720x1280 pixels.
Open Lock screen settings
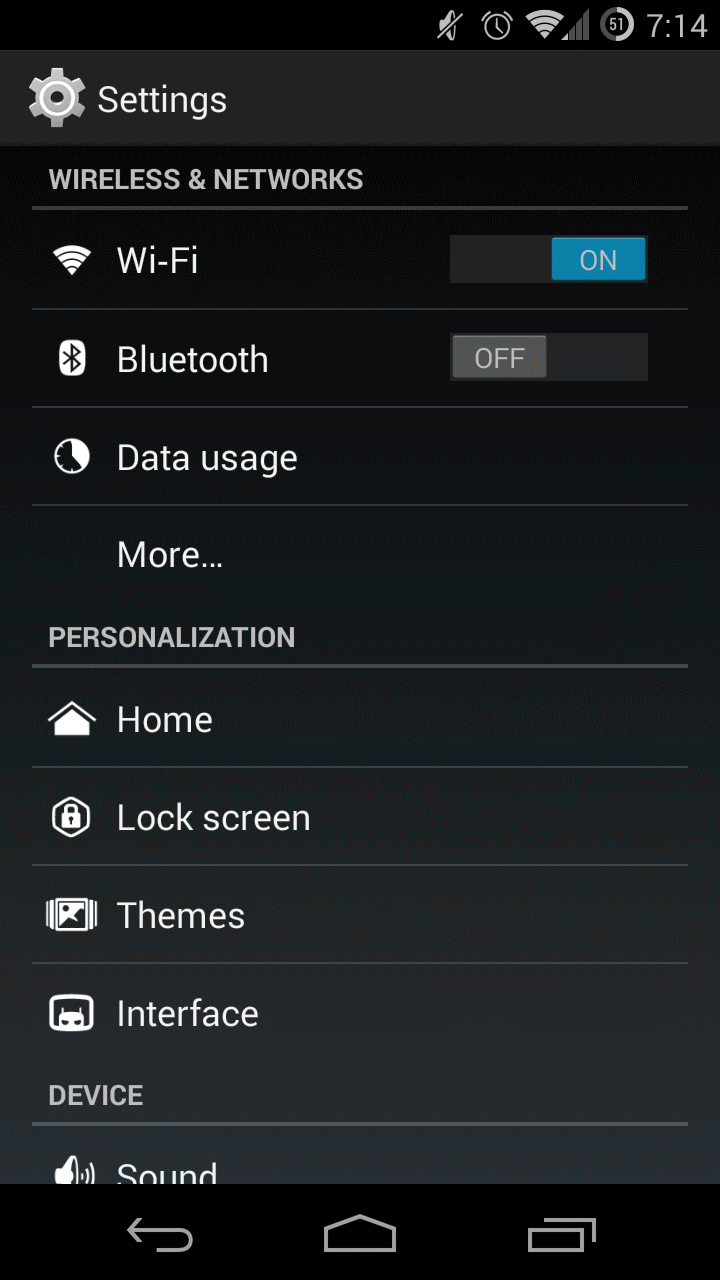click(360, 817)
